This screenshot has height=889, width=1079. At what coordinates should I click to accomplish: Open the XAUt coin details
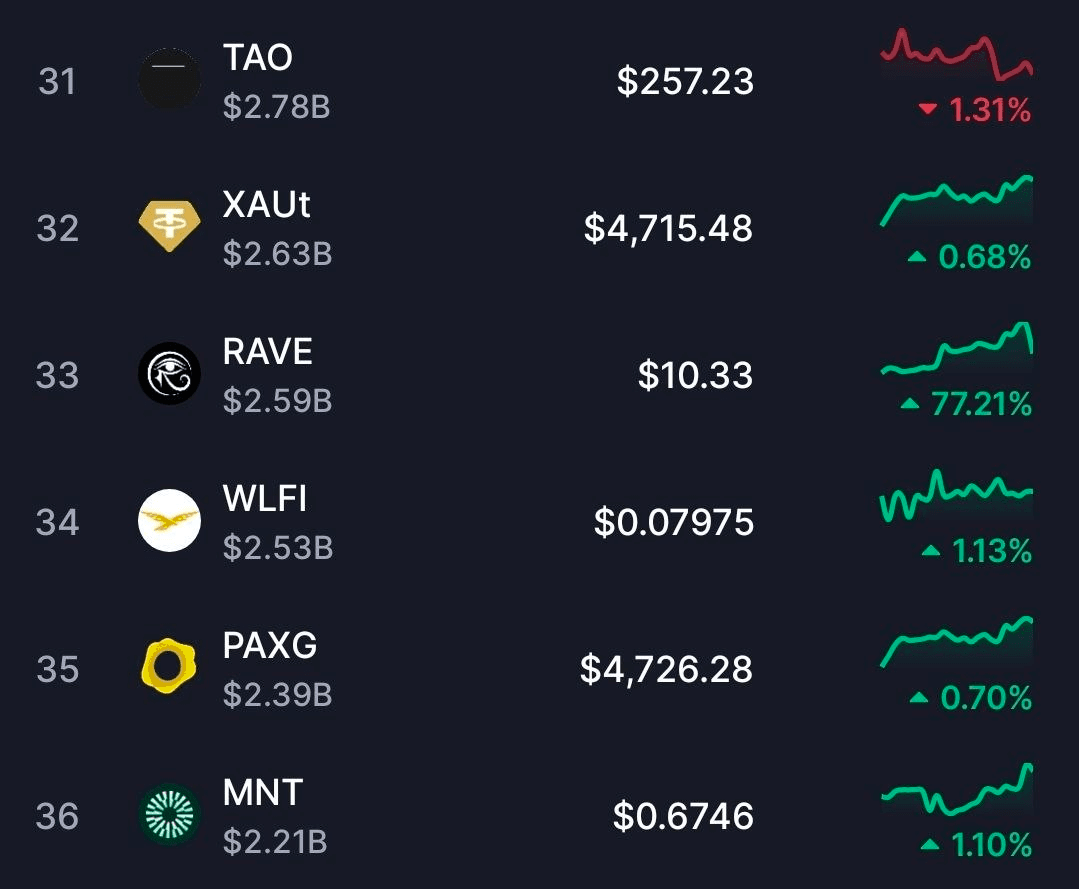tap(266, 206)
